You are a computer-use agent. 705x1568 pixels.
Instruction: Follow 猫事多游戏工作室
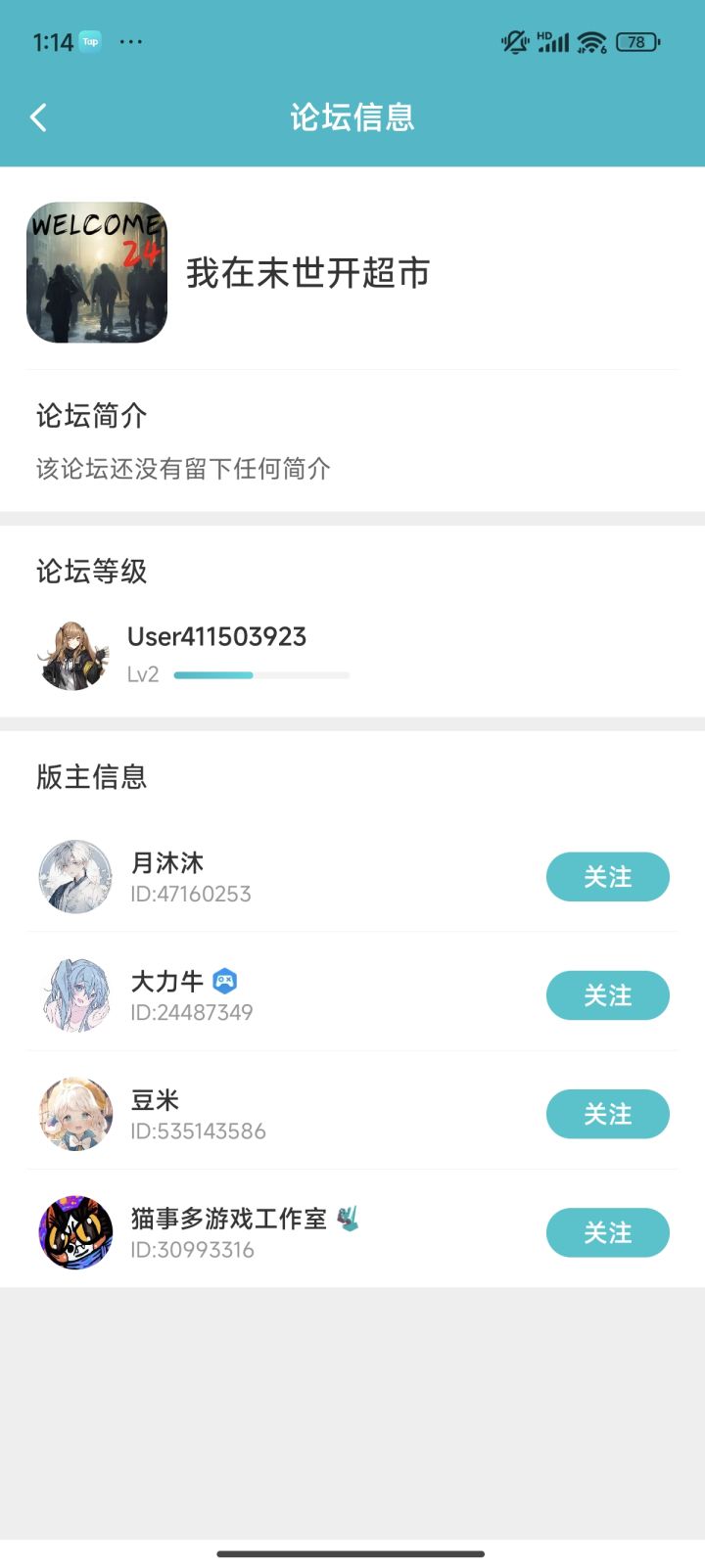(x=607, y=1232)
